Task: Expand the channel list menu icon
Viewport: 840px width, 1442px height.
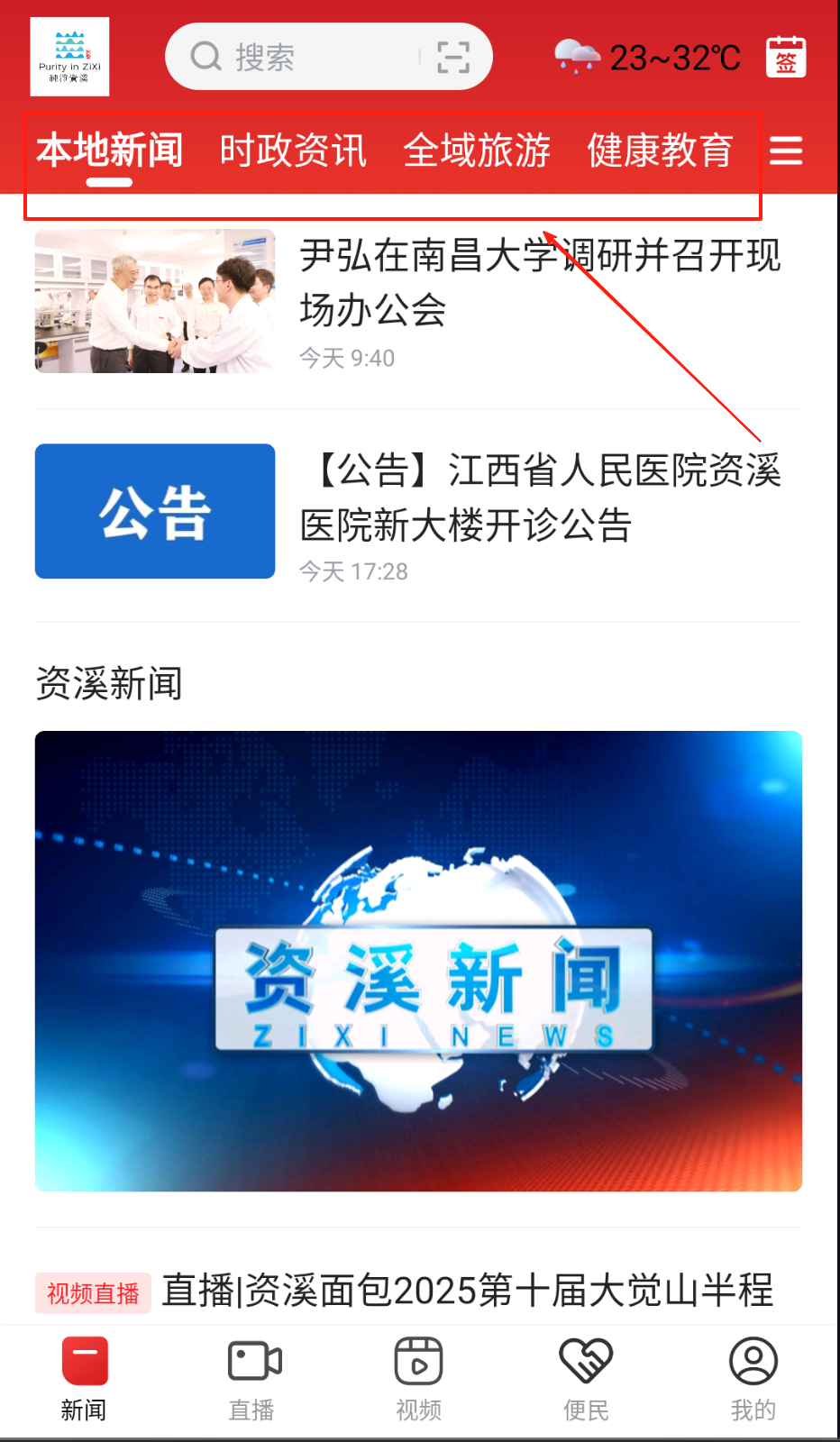Action: point(785,151)
